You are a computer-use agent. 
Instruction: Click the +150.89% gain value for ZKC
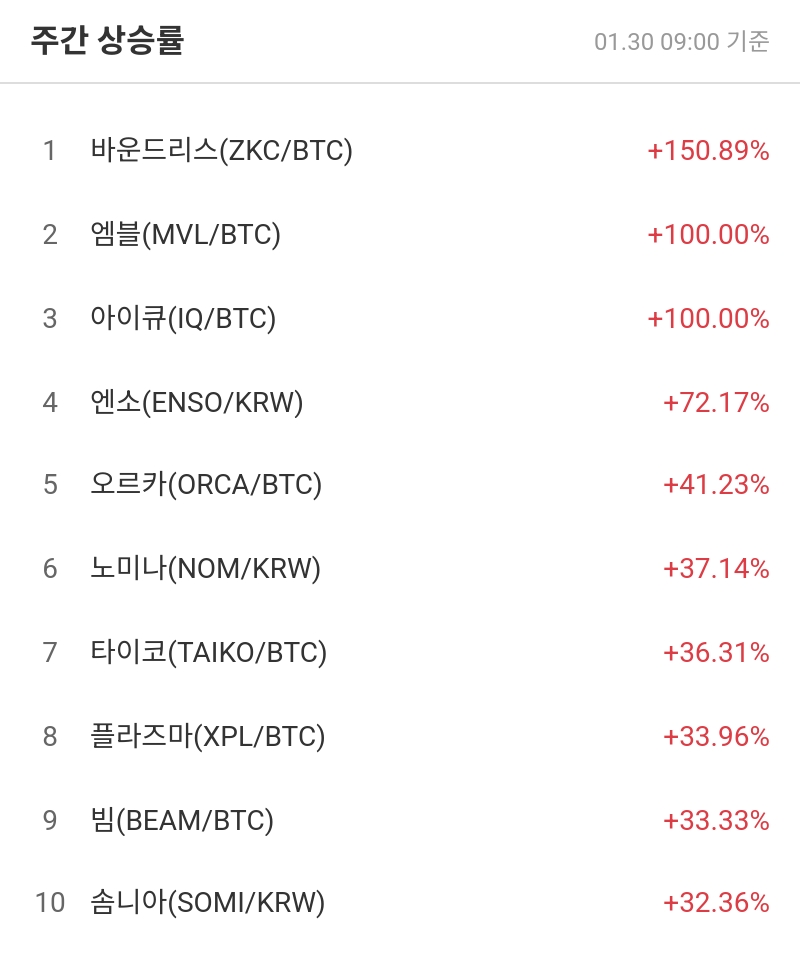point(707,151)
